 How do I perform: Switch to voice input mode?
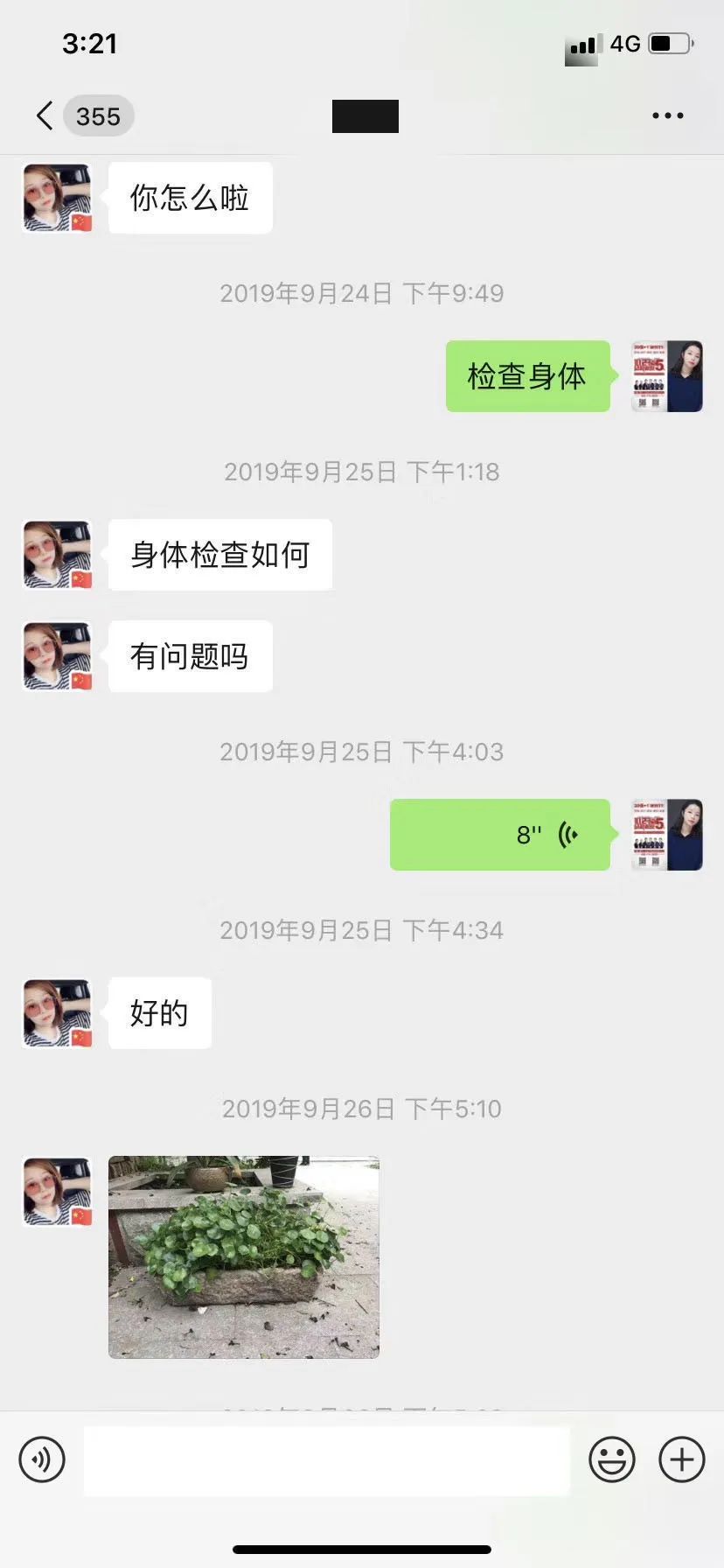coord(41,1459)
